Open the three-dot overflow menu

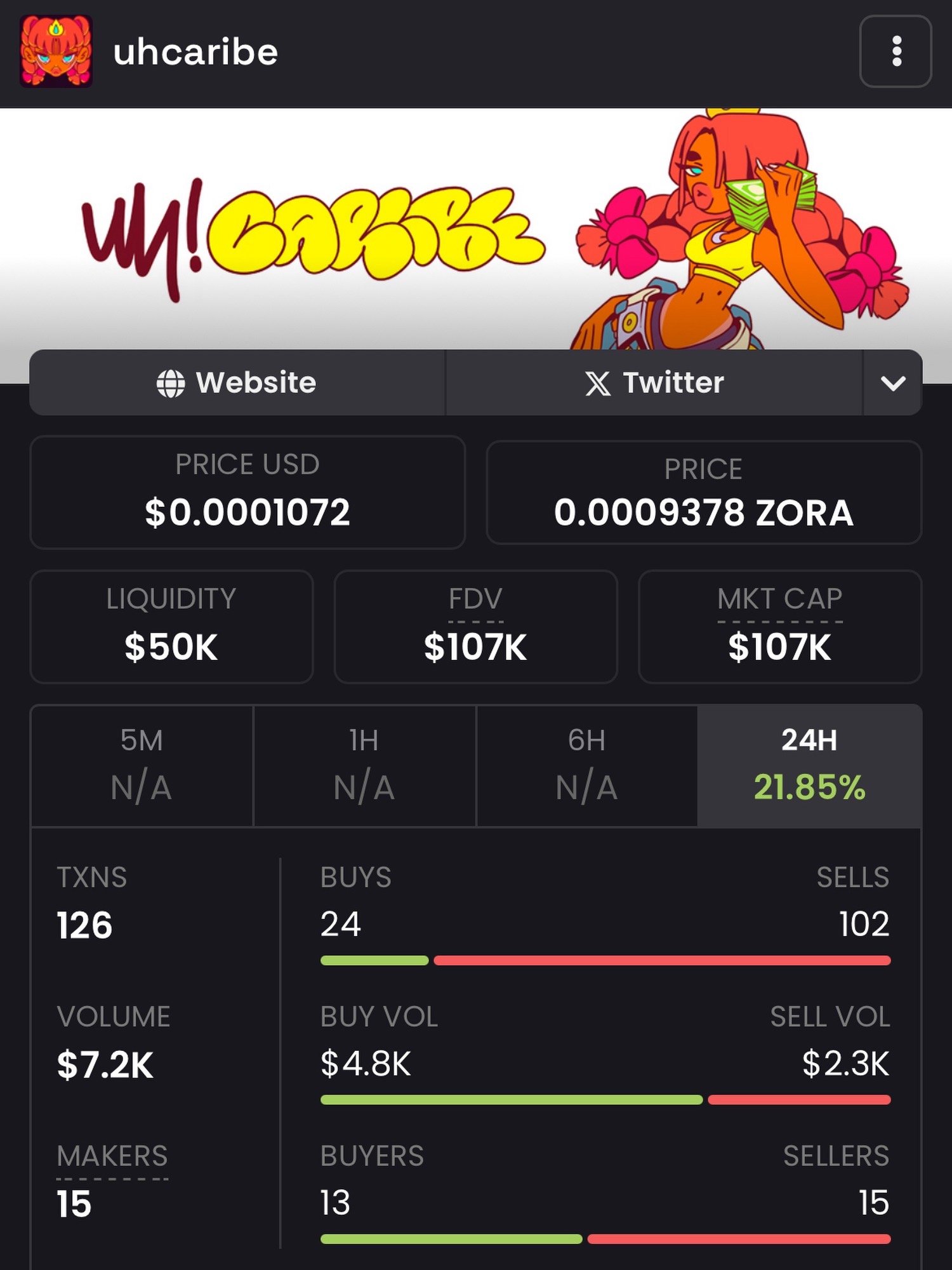896,51
